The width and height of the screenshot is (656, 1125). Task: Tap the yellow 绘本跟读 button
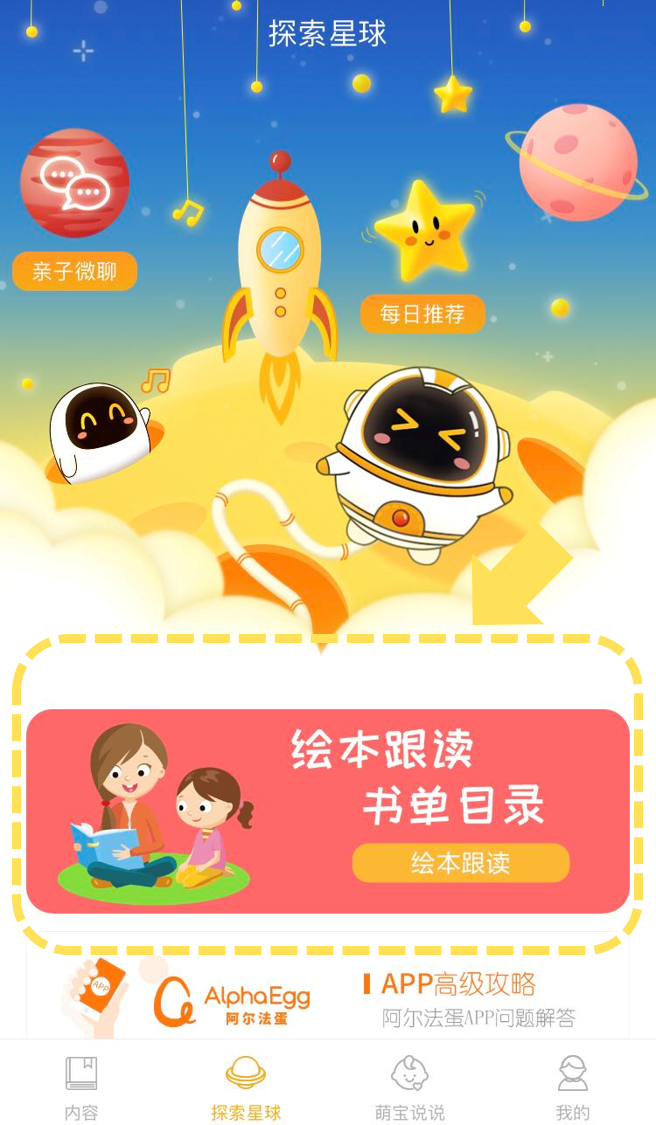coord(461,862)
